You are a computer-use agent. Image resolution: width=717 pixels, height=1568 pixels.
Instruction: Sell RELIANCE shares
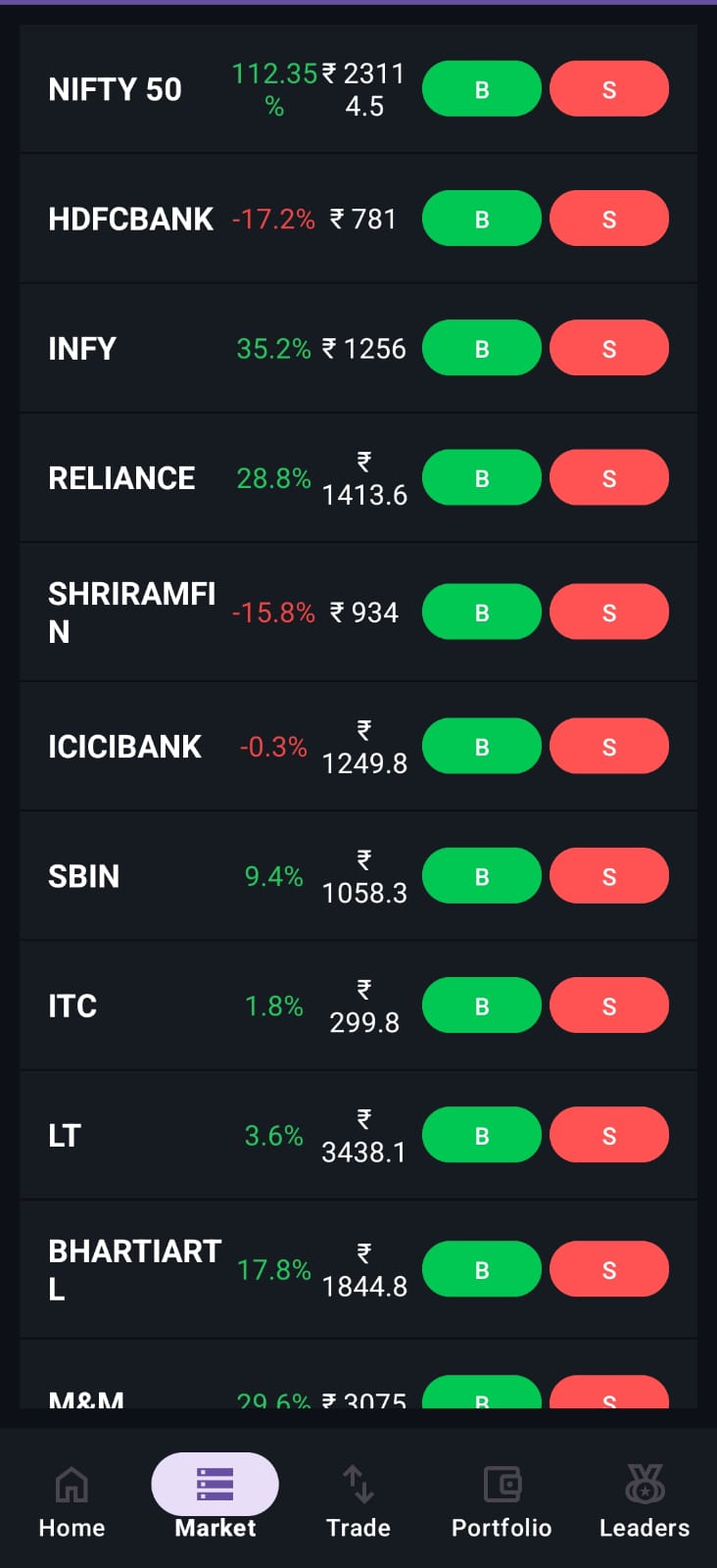608,477
